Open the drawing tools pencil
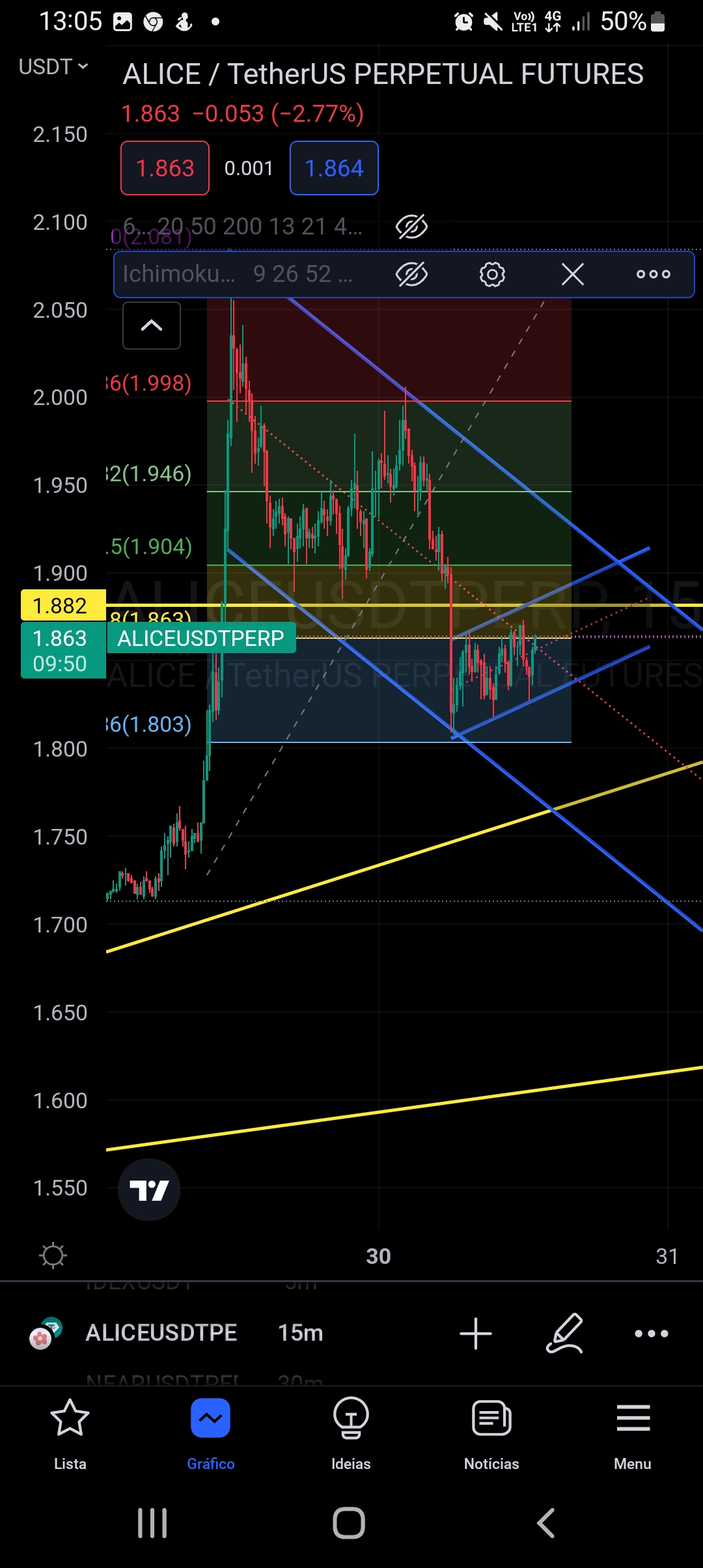The height and width of the screenshot is (1568, 703). click(564, 1333)
